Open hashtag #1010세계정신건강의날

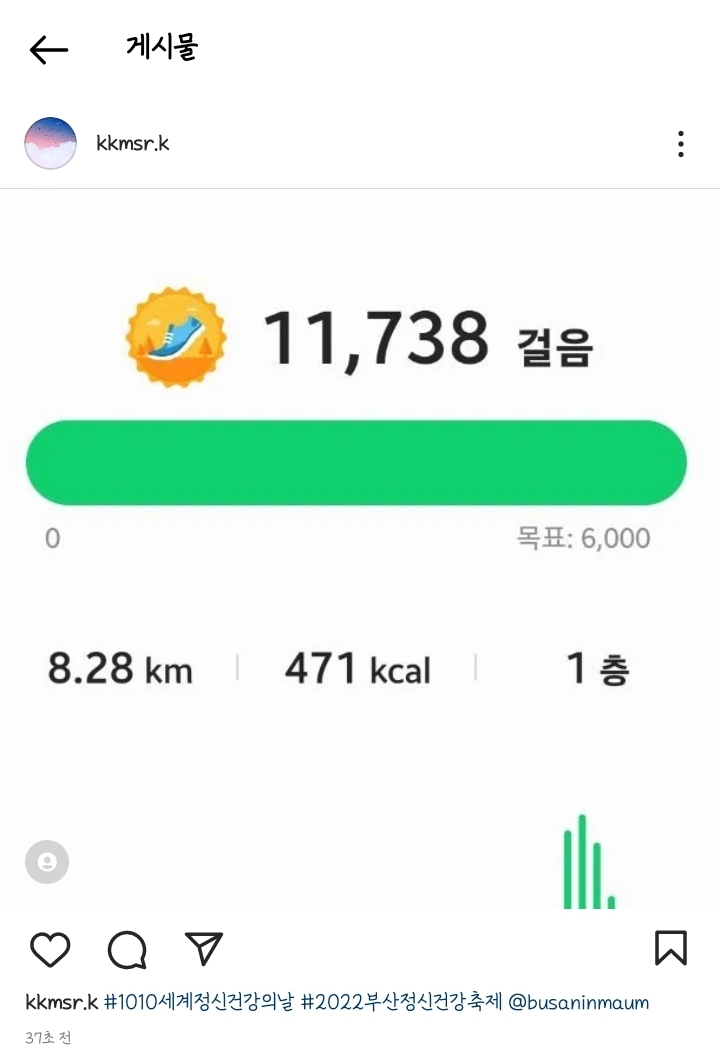tap(199, 1002)
